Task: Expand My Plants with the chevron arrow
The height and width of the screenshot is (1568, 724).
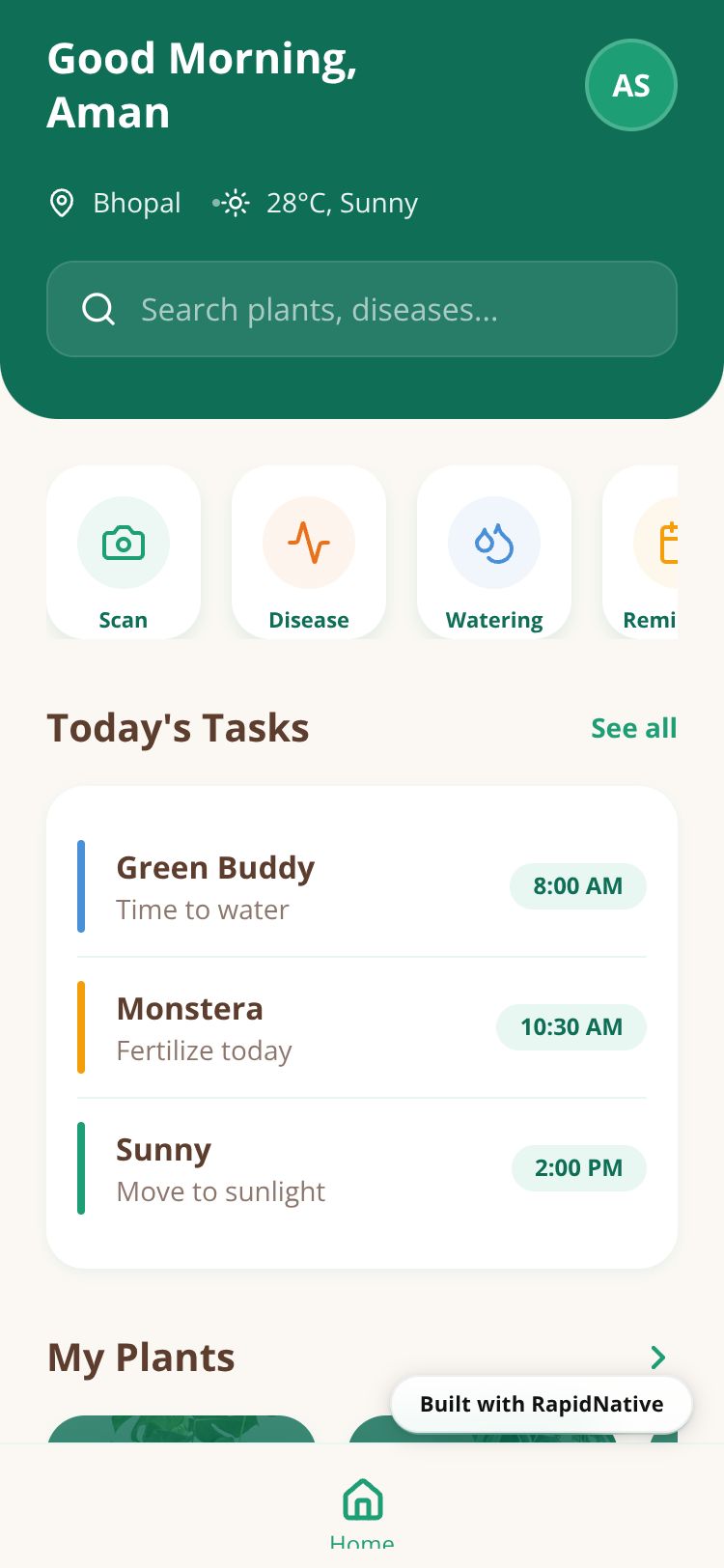Action: coord(658,1358)
